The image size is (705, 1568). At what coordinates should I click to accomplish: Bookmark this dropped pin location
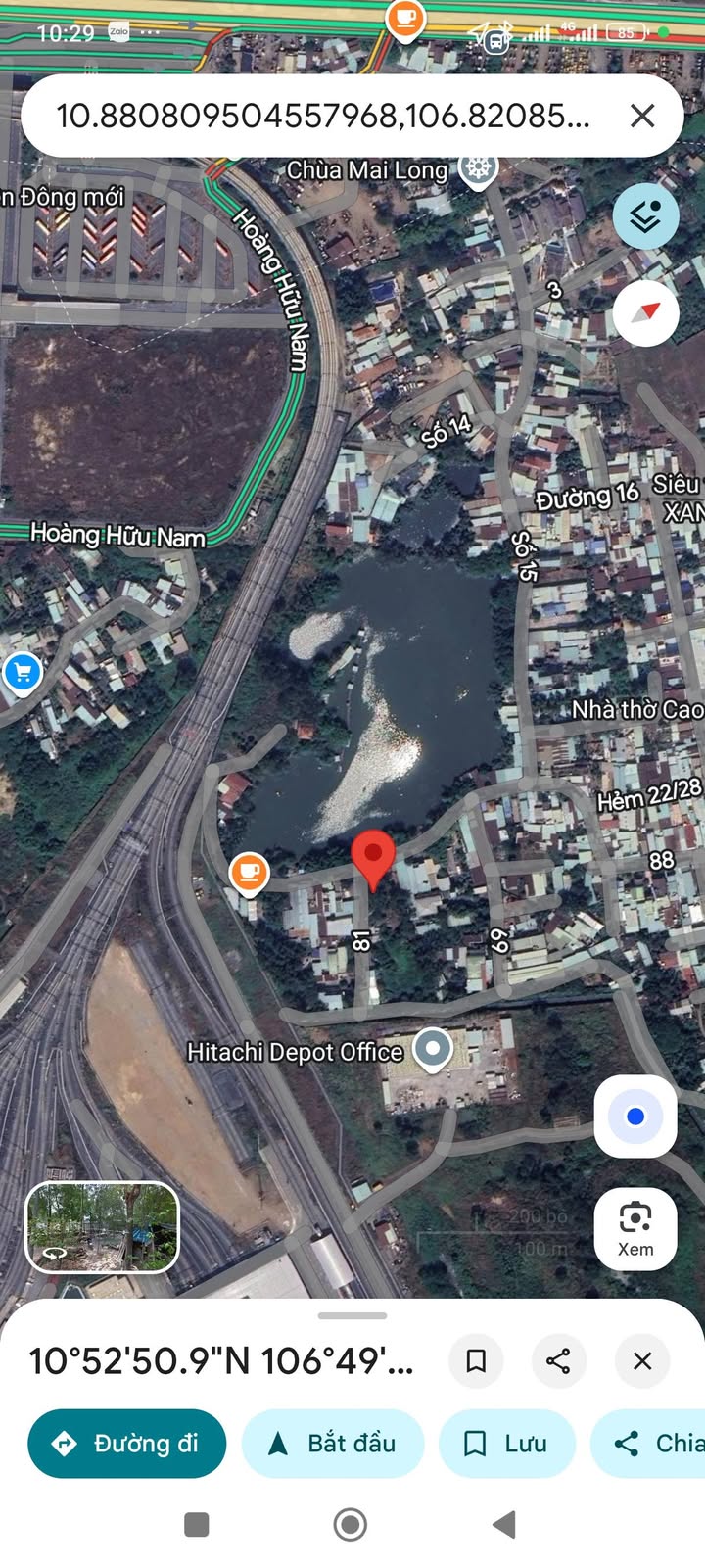pos(476,1360)
